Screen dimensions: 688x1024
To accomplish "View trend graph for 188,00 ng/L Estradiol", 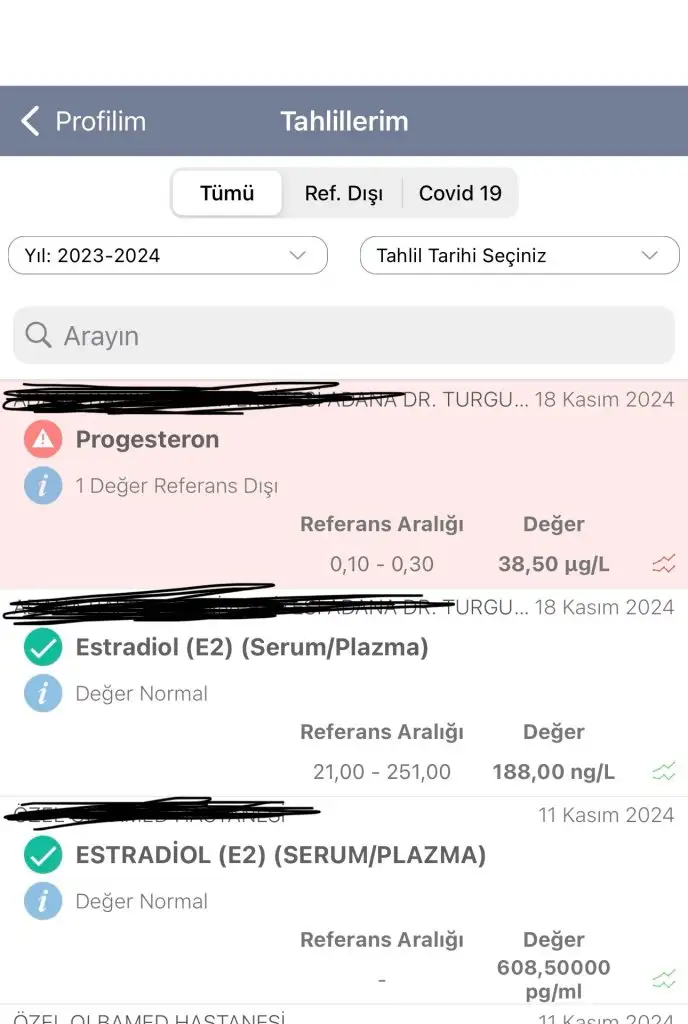I will 664,772.
